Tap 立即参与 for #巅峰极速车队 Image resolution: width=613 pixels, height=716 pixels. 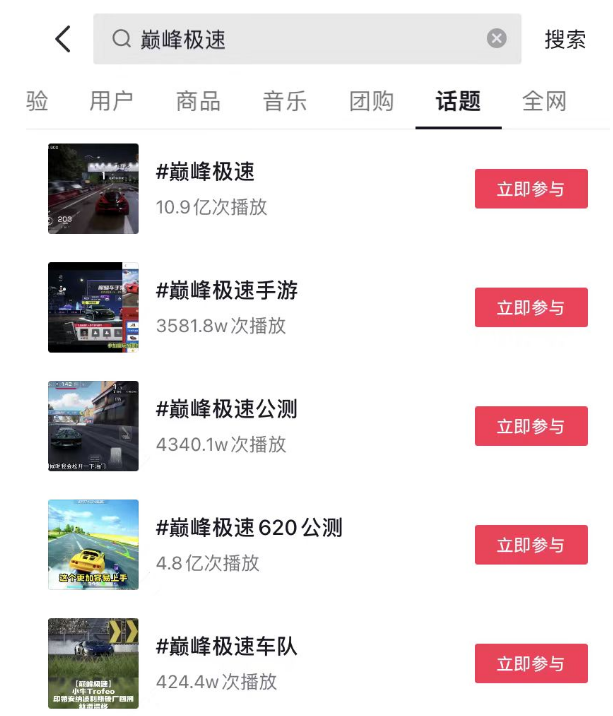click(531, 664)
